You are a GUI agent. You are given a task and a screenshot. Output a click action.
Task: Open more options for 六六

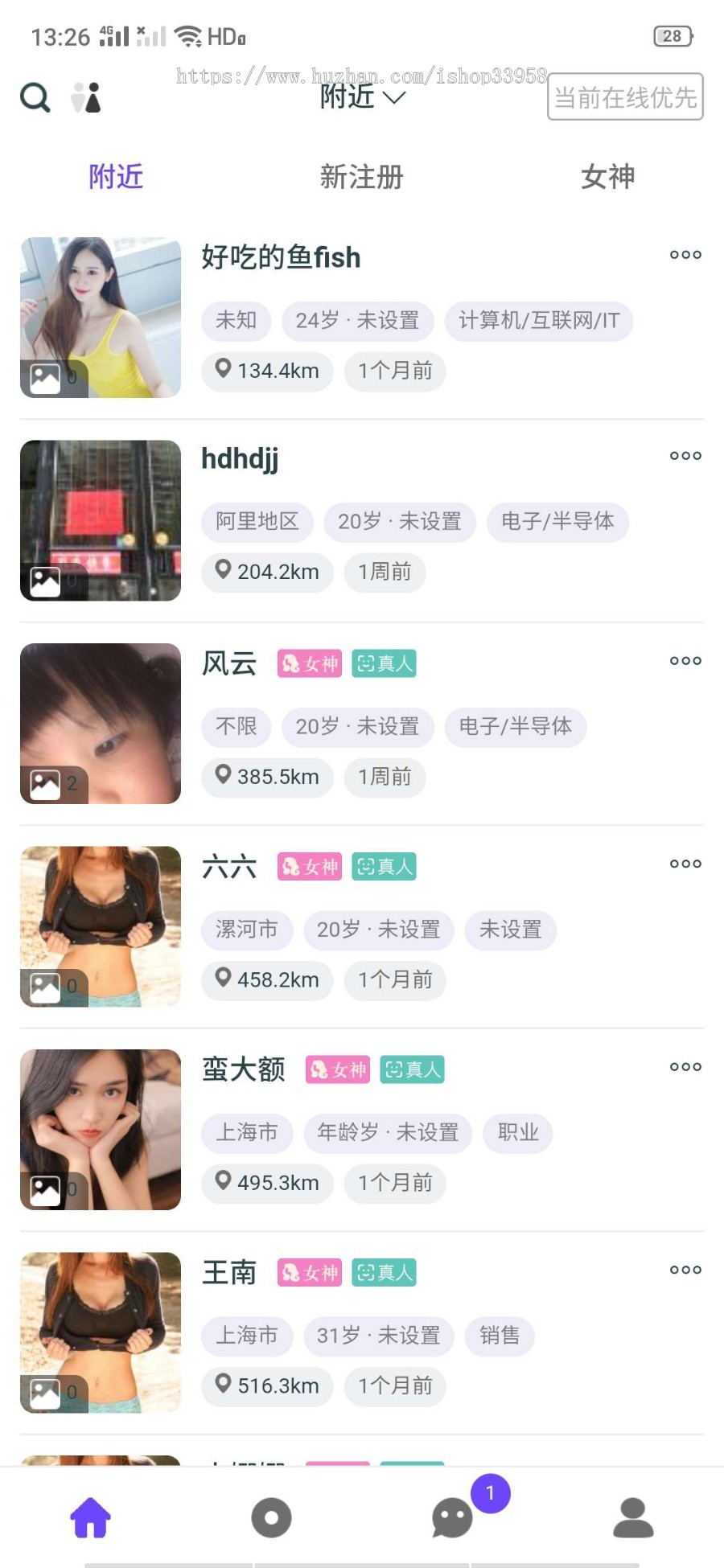pos(685,864)
